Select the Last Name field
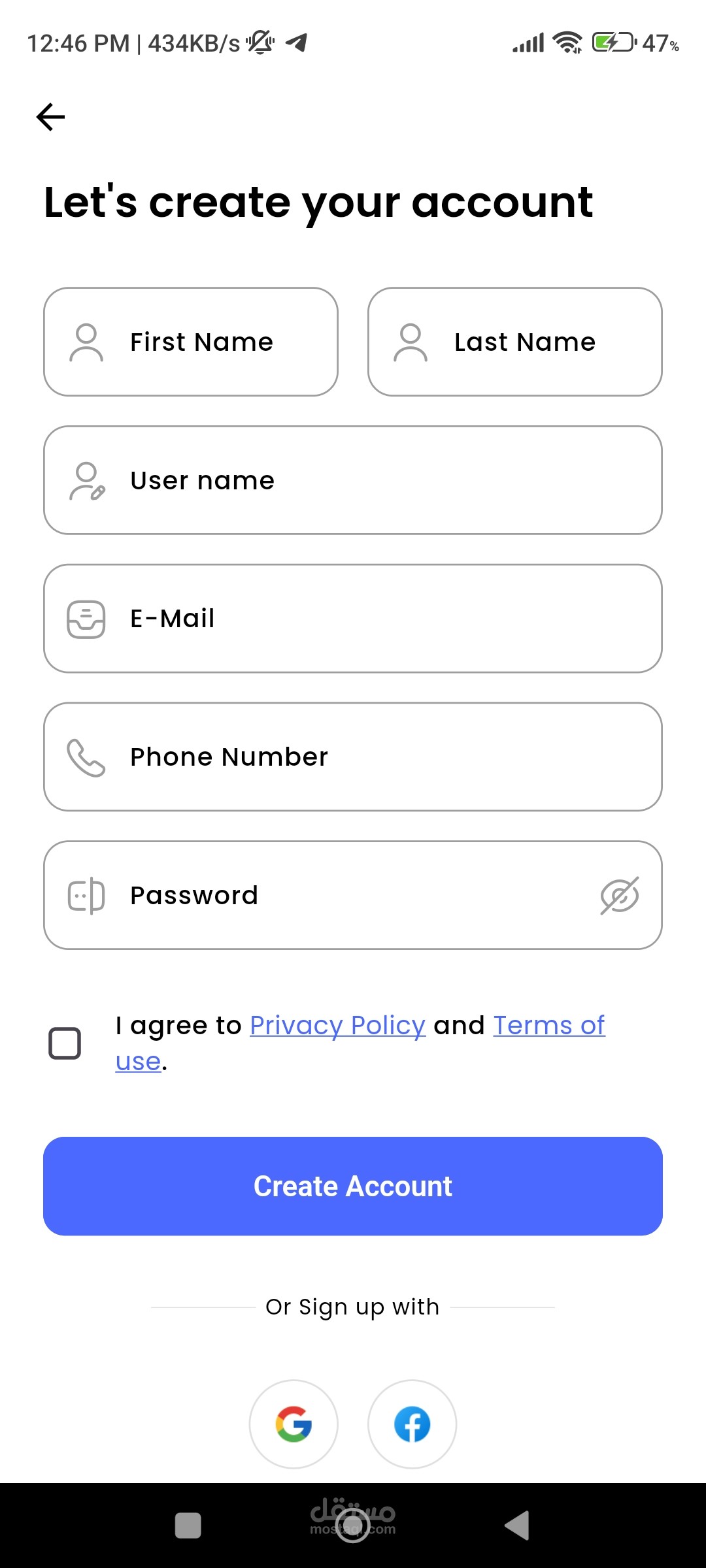 [x=515, y=342]
